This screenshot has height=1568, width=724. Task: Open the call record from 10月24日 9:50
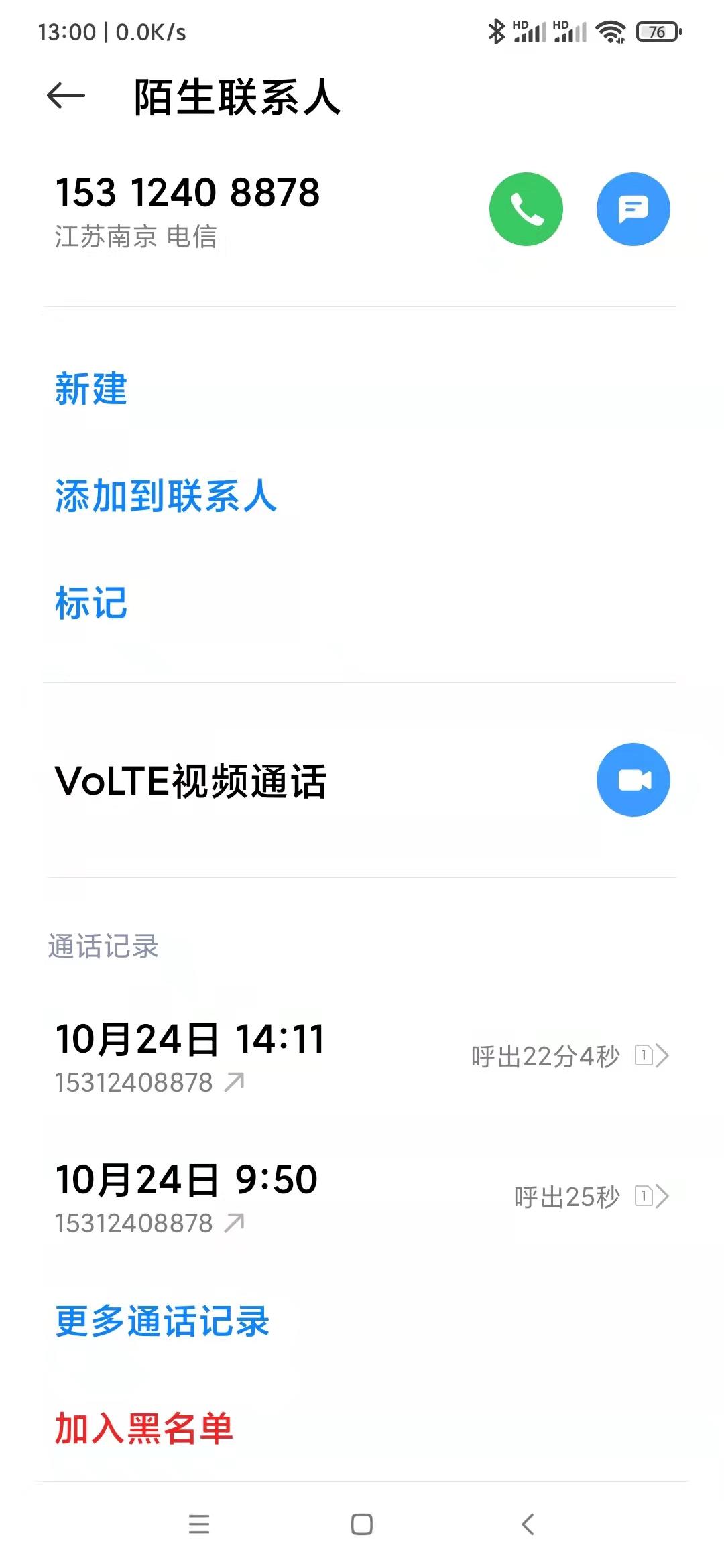pos(362,1197)
